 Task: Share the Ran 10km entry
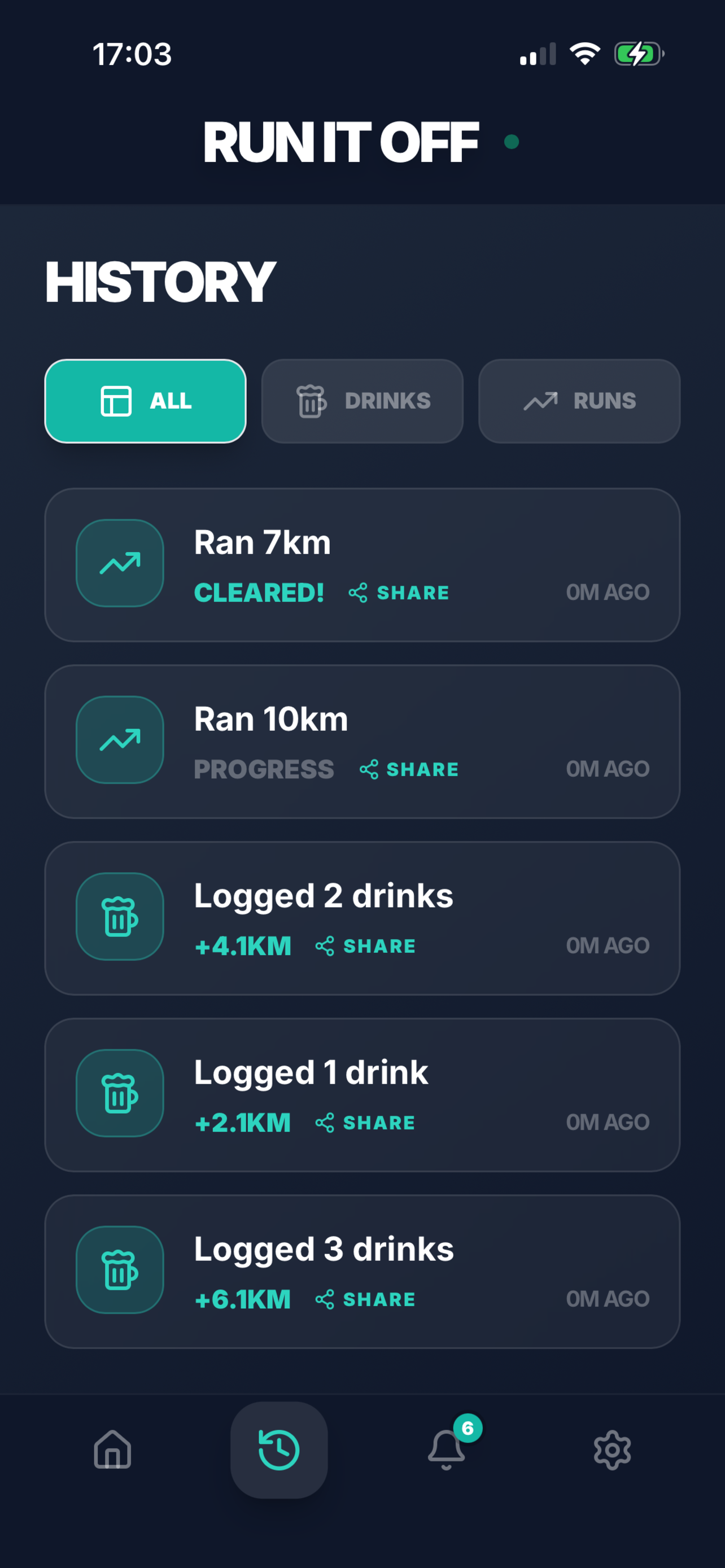click(409, 769)
